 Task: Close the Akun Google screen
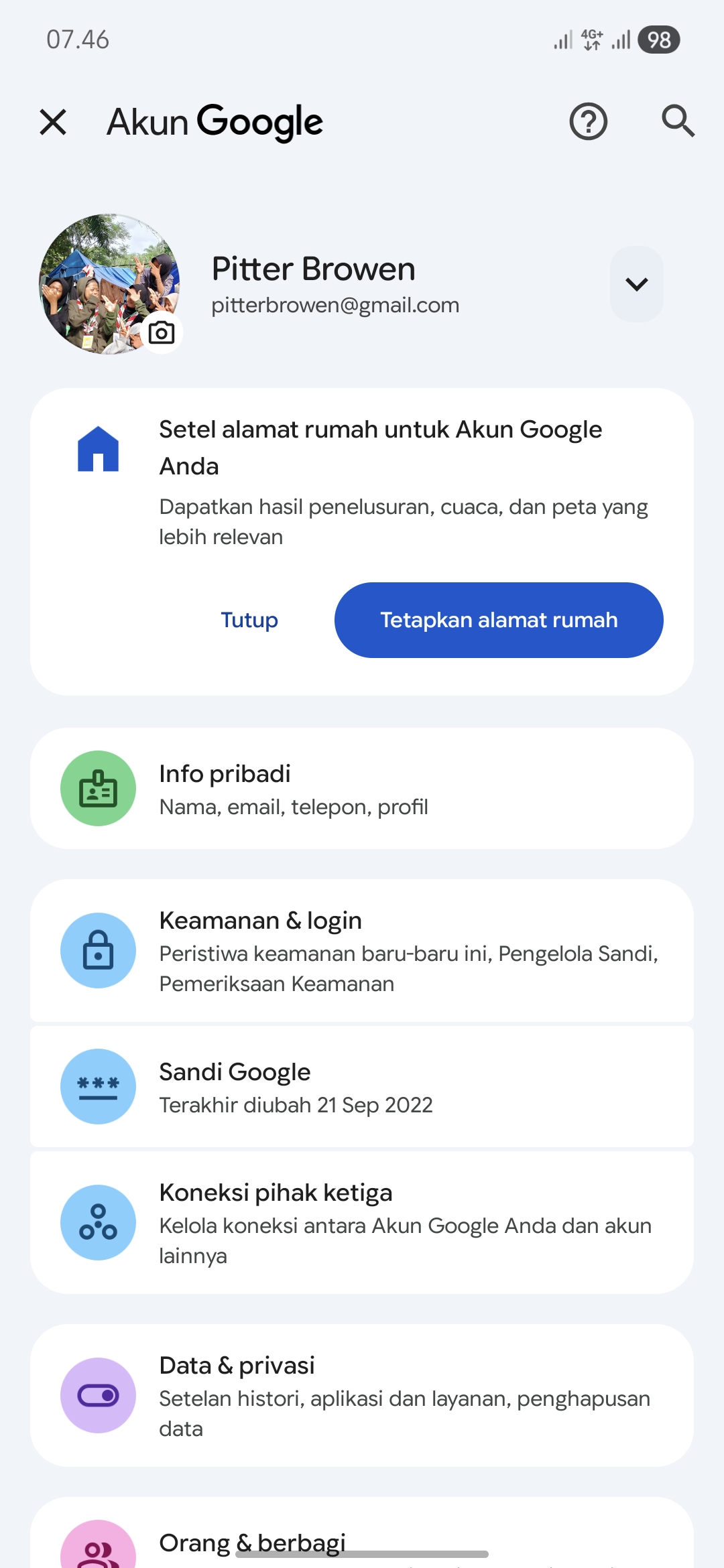(53, 122)
